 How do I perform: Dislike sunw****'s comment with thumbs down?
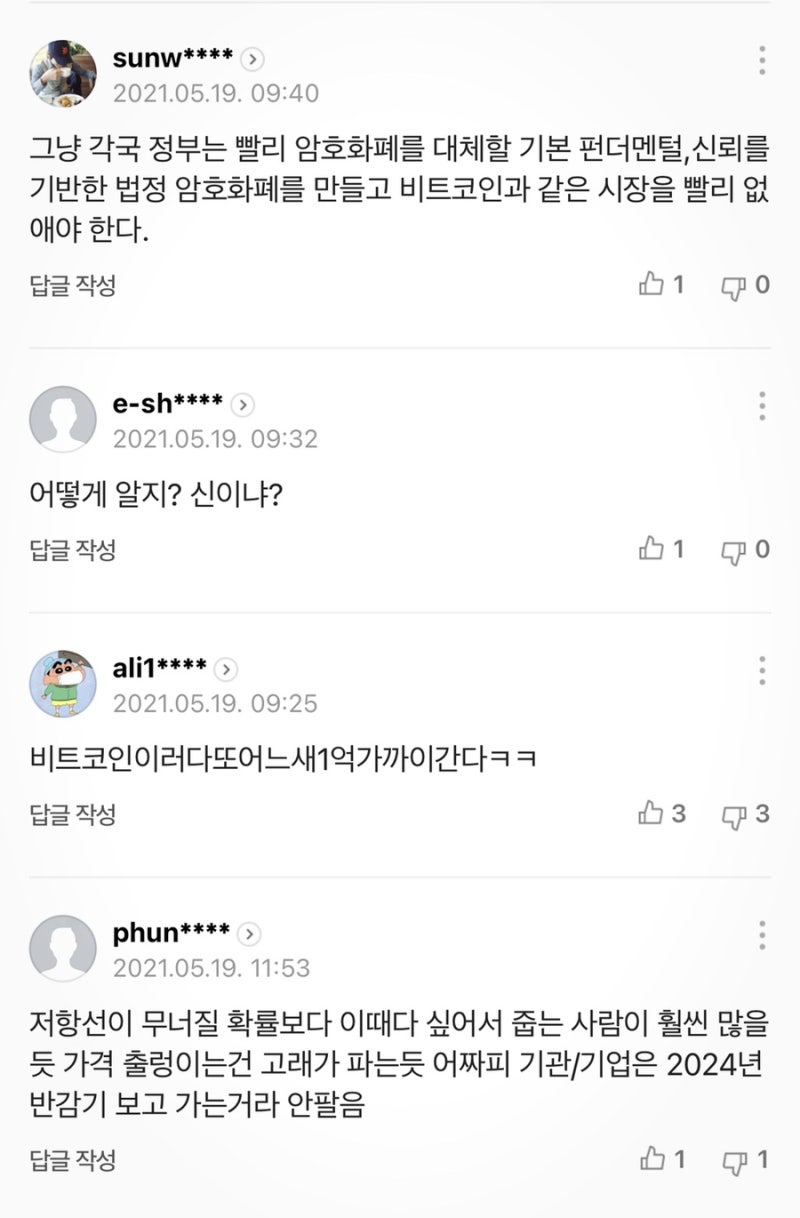[733, 284]
